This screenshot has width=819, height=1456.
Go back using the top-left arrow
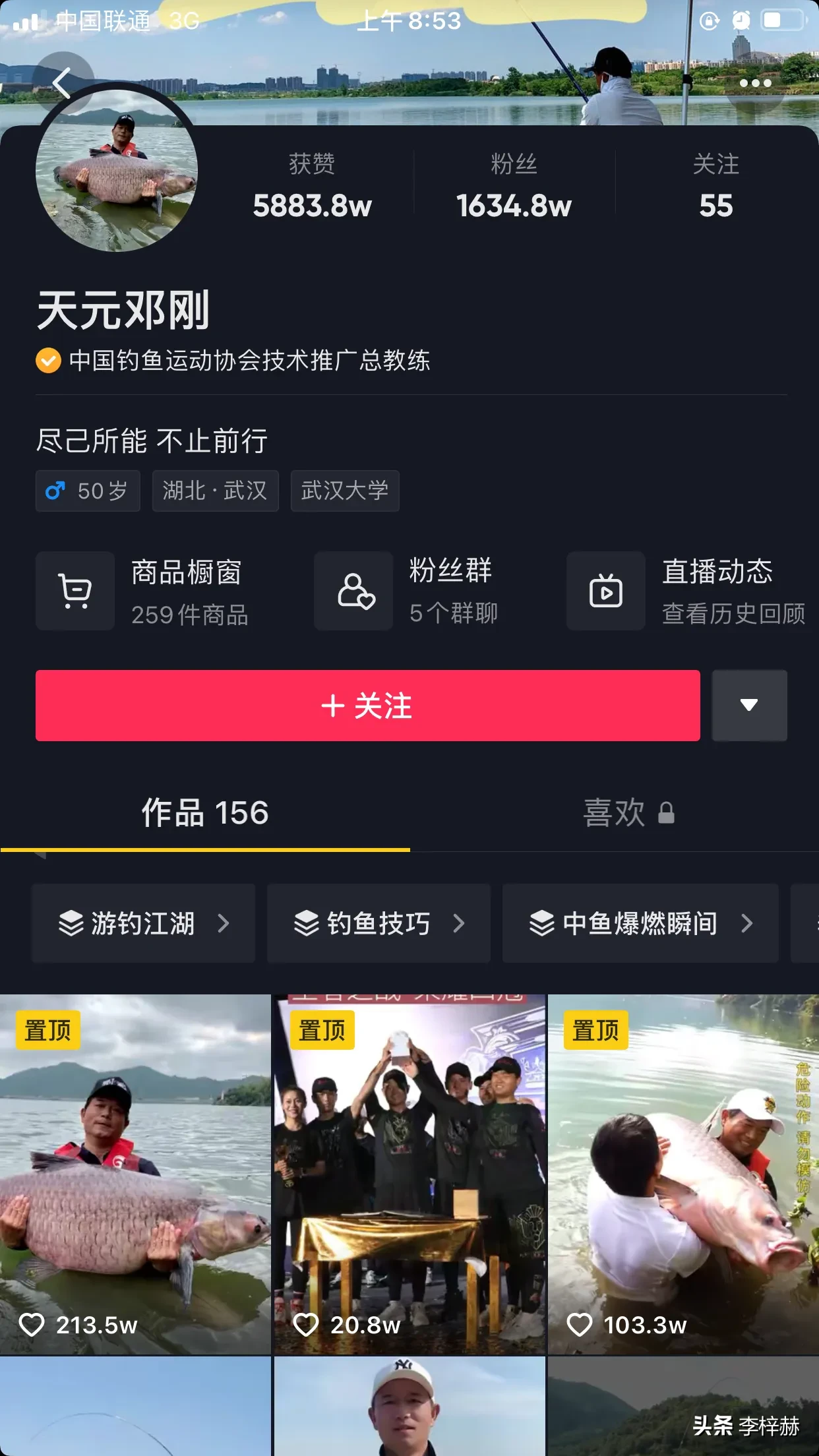tap(61, 83)
